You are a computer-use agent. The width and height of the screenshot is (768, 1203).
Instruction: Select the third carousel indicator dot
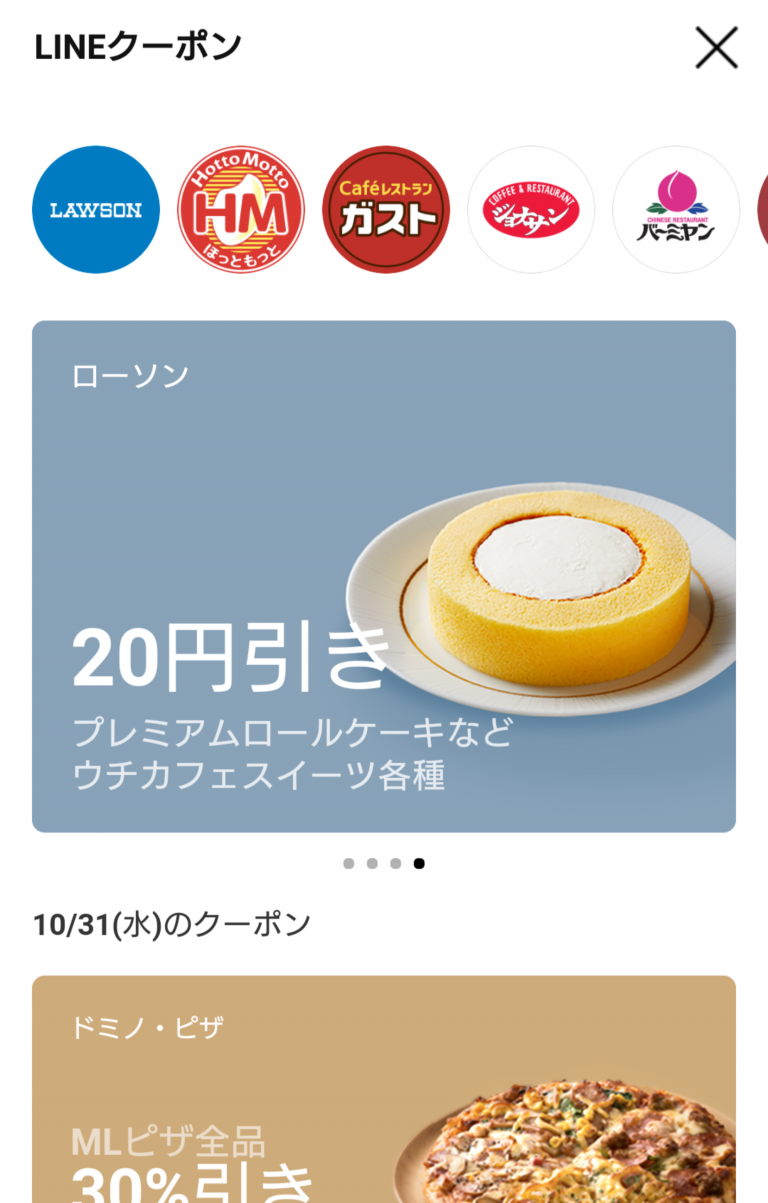tap(396, 862)
